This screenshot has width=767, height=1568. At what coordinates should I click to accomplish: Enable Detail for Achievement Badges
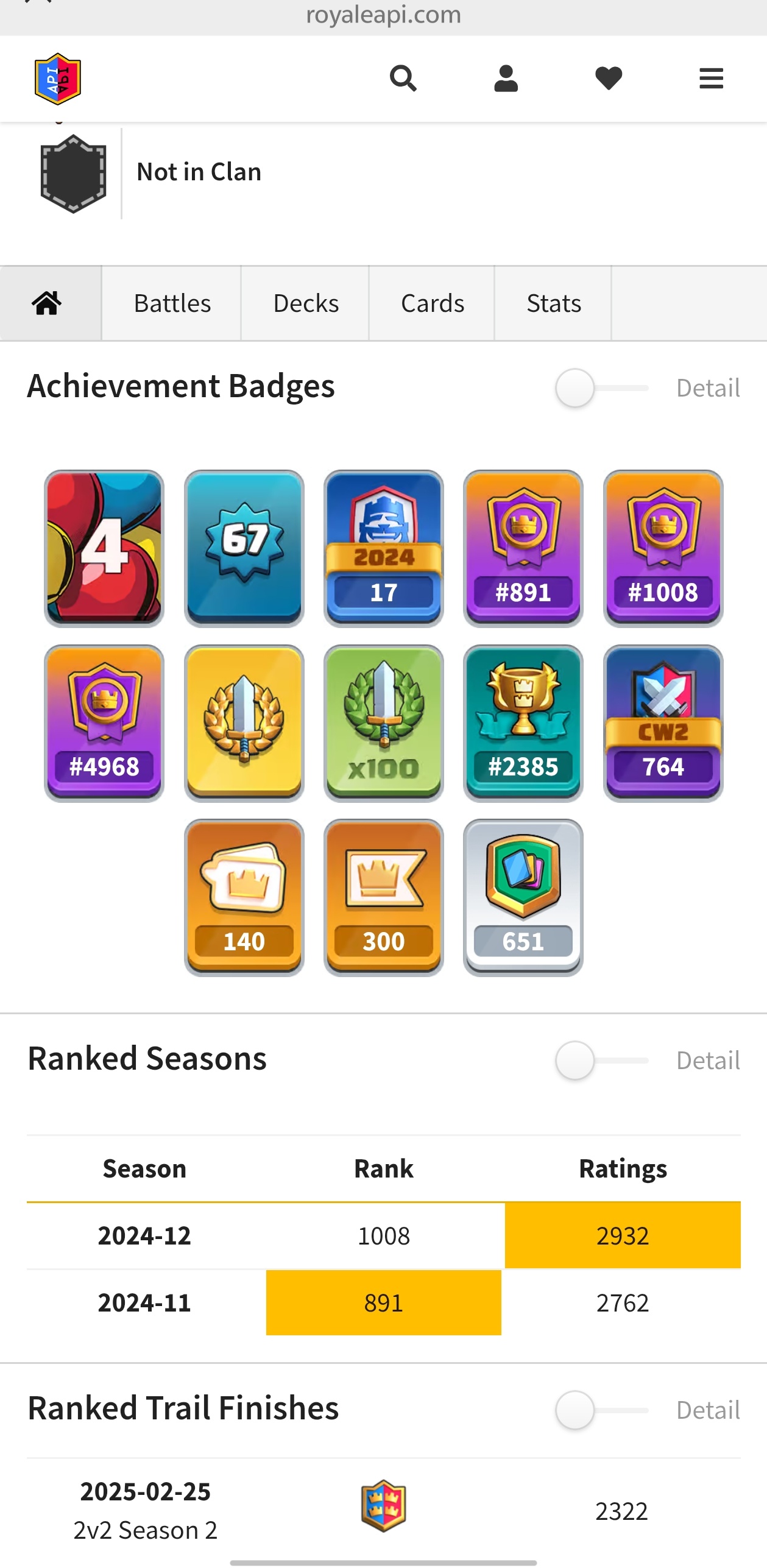tap(600, 388)
